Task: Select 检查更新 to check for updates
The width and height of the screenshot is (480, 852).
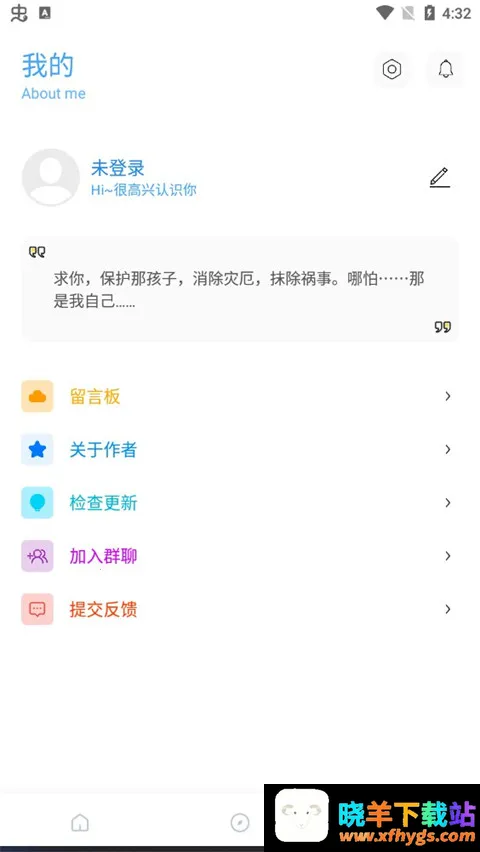Action: tap(240, 503)
